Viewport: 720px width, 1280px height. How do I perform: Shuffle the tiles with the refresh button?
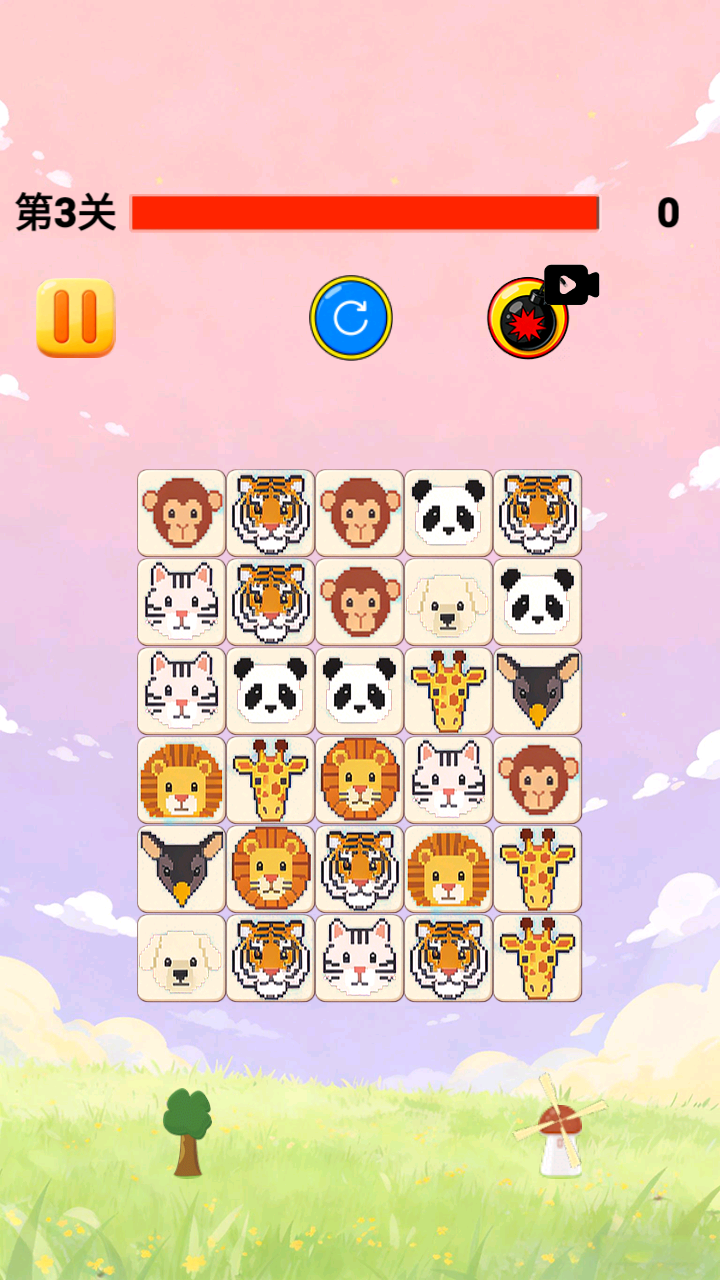pos(351,318)
